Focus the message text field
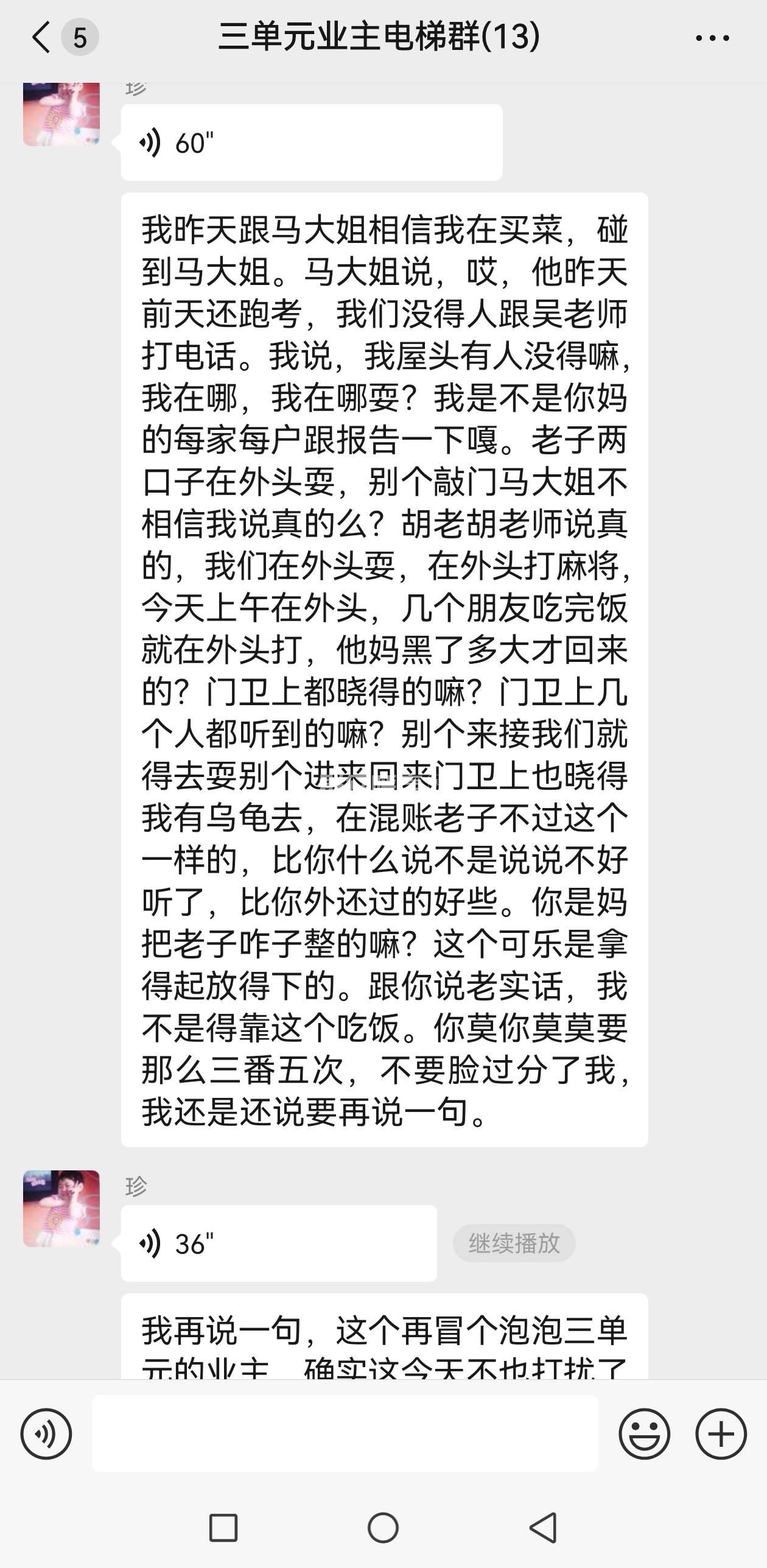 345,1433
